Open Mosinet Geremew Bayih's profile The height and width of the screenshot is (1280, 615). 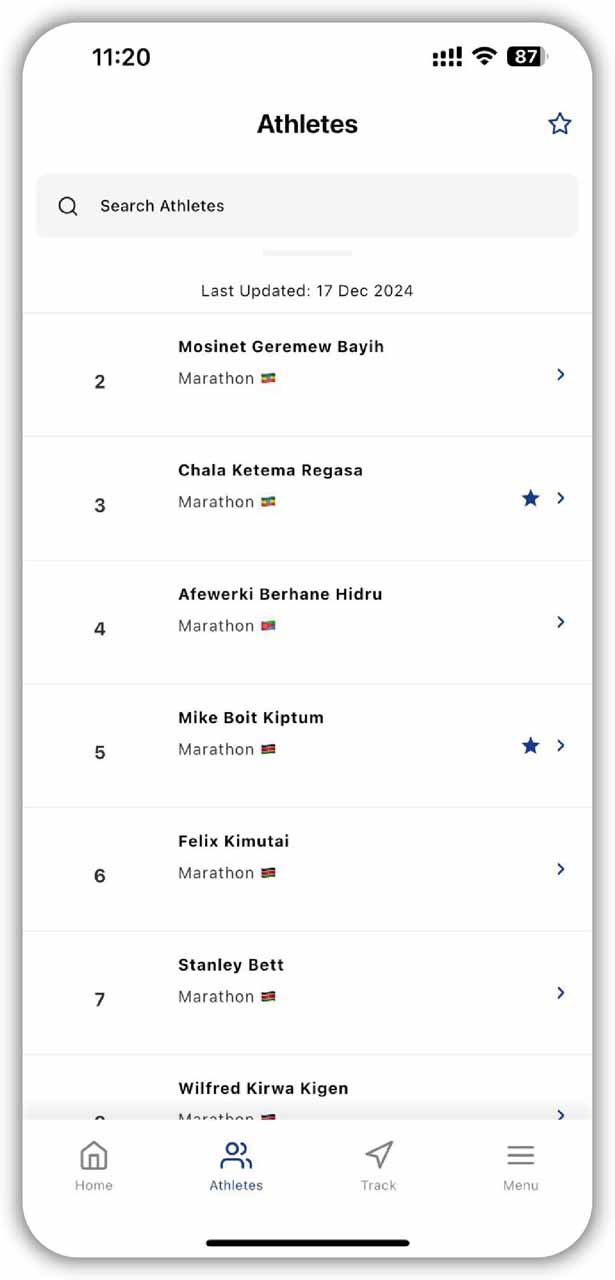(307, 375)
